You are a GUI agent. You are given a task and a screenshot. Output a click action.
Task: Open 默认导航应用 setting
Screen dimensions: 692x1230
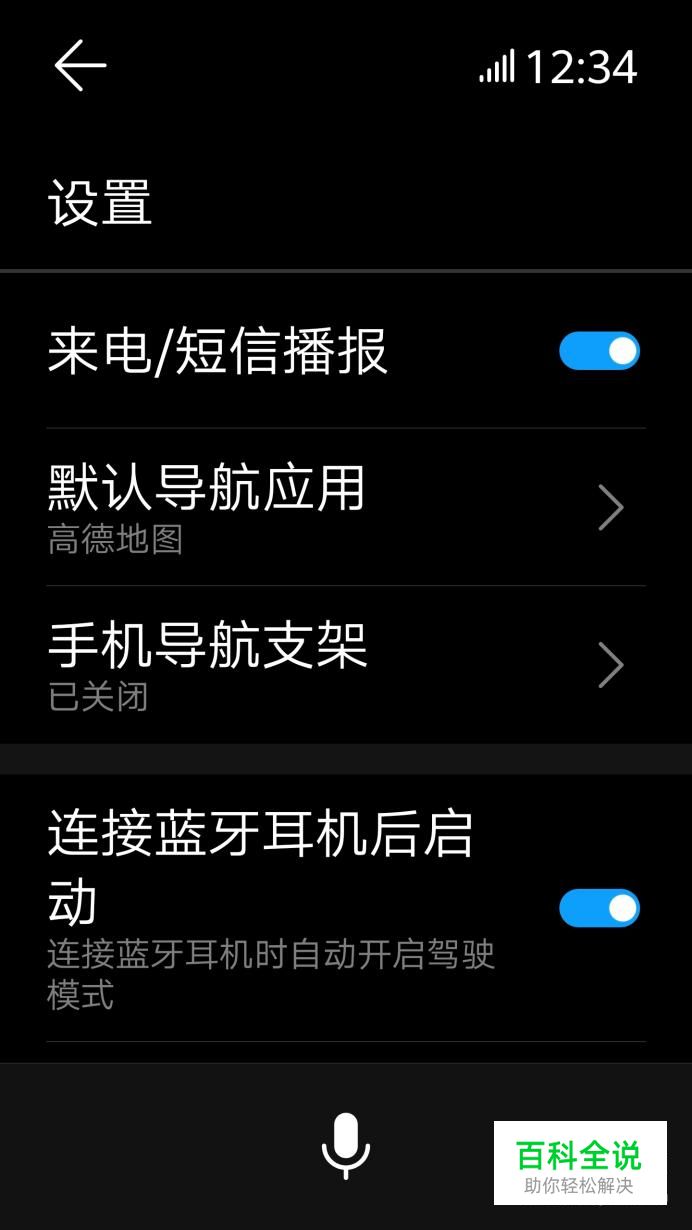[x=346, y=507]
